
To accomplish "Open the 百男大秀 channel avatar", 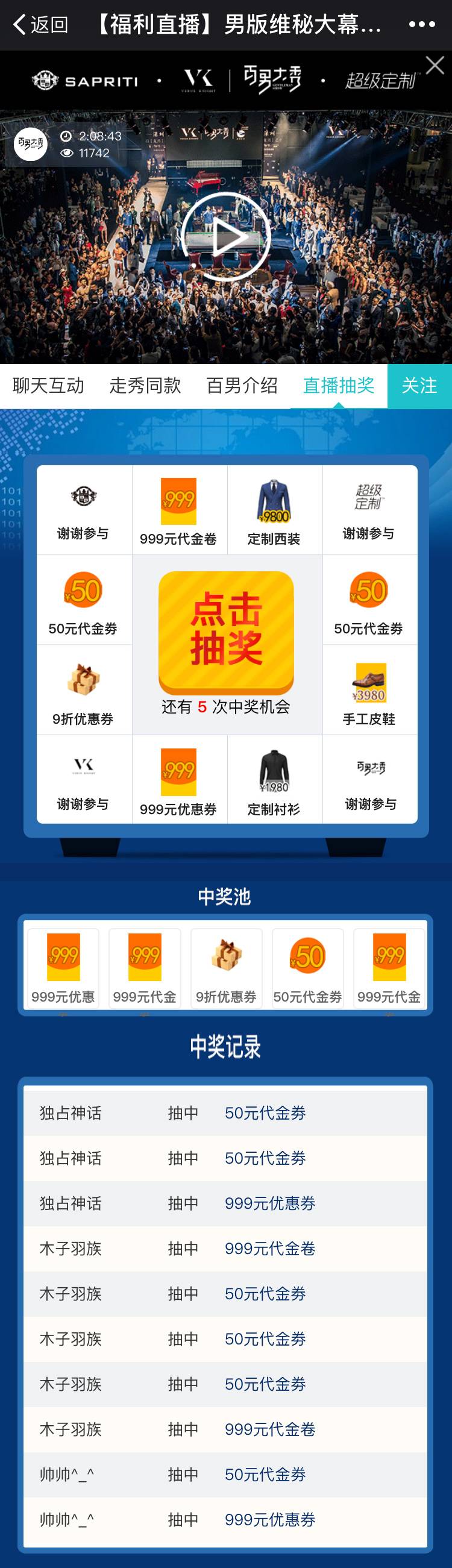I will click(30, 144).
